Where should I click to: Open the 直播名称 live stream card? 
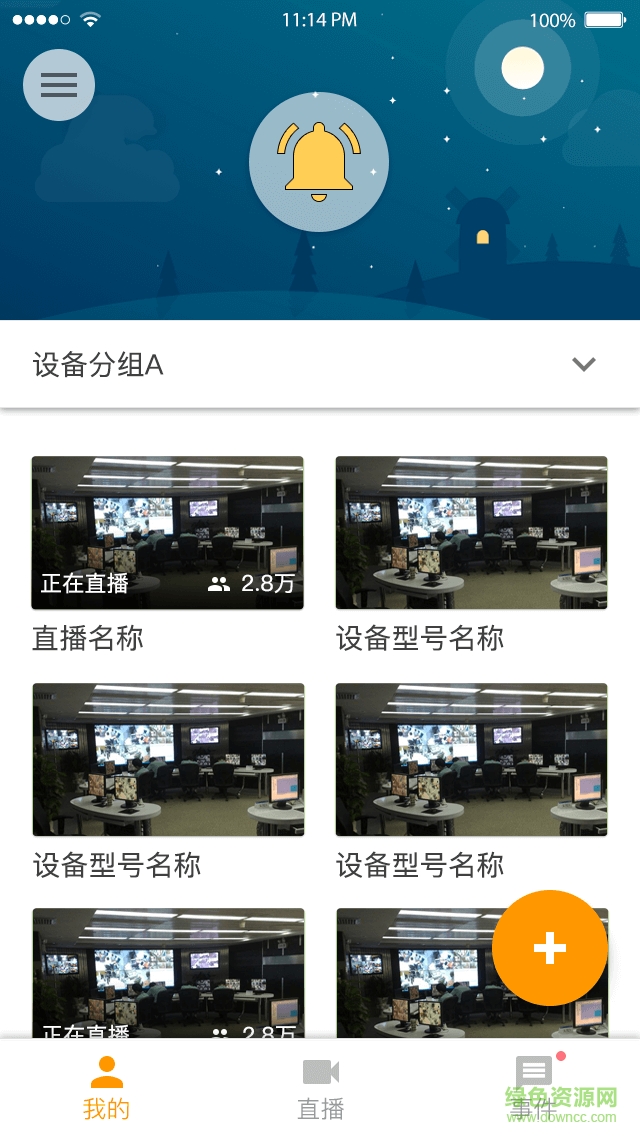(x=167, y=533)
